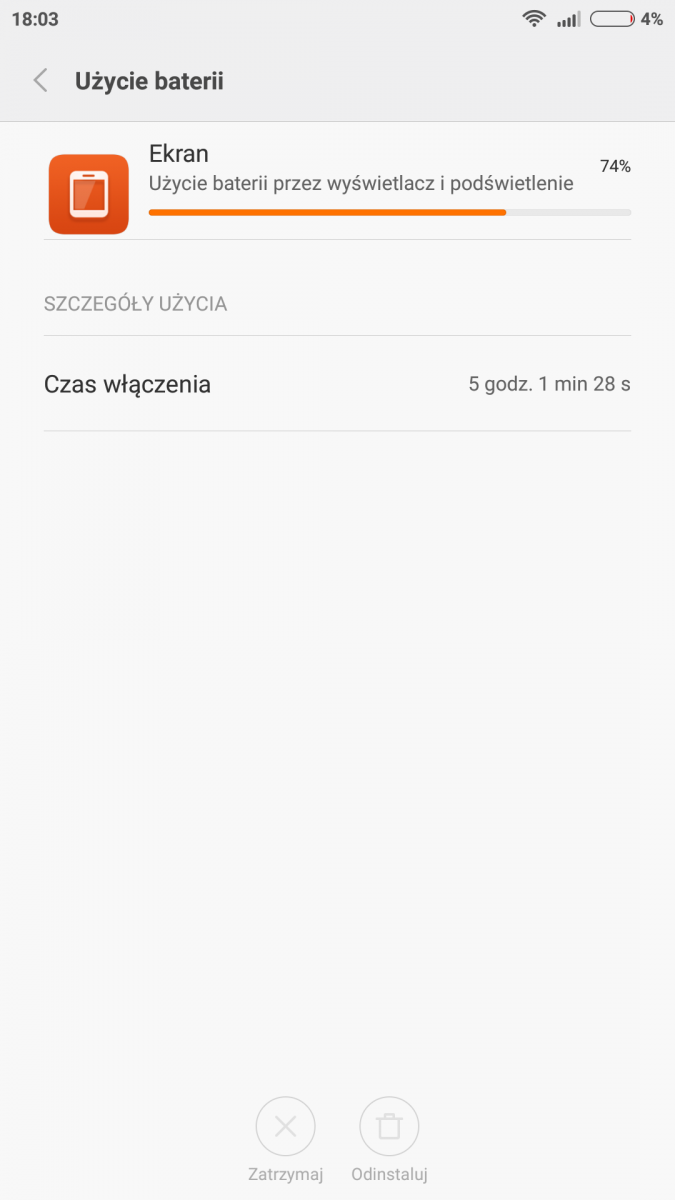The width and height of the screenshot is (675, 1200).
Task: Go back from Użycie baterii screen
Action: [x=41, y=81]
